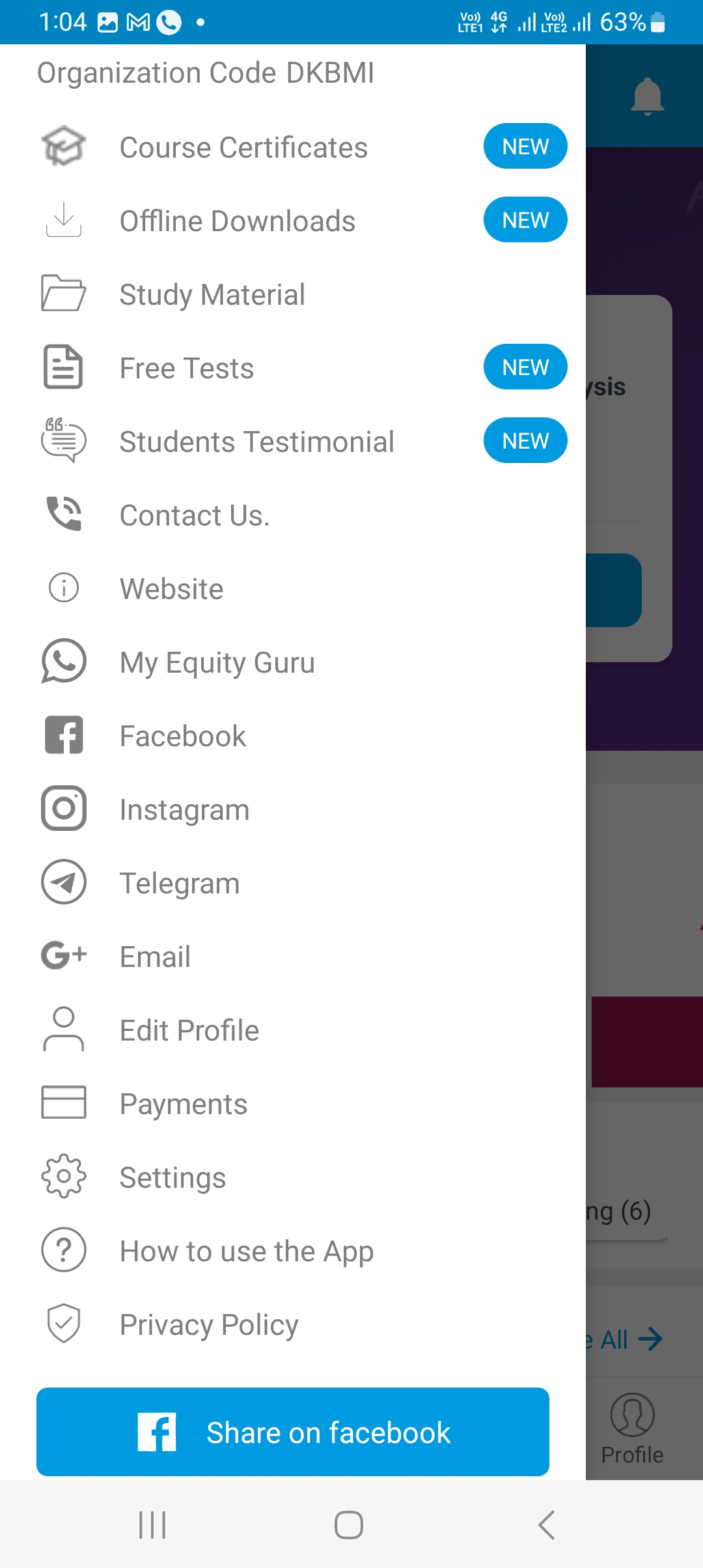Click the G+ icon next to Email
Image resolution: width=703 pixels, height=1568 pixels.
(63, 956)
